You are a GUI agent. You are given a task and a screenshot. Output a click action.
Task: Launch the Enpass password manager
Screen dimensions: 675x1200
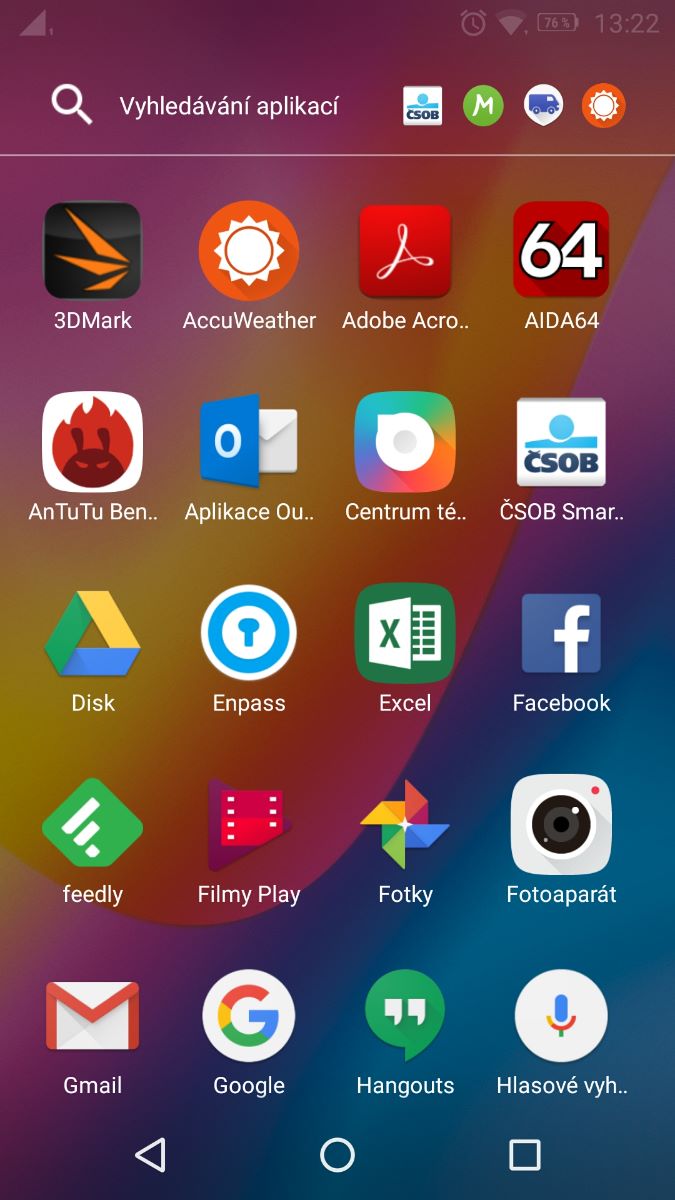tap(249, 633)
